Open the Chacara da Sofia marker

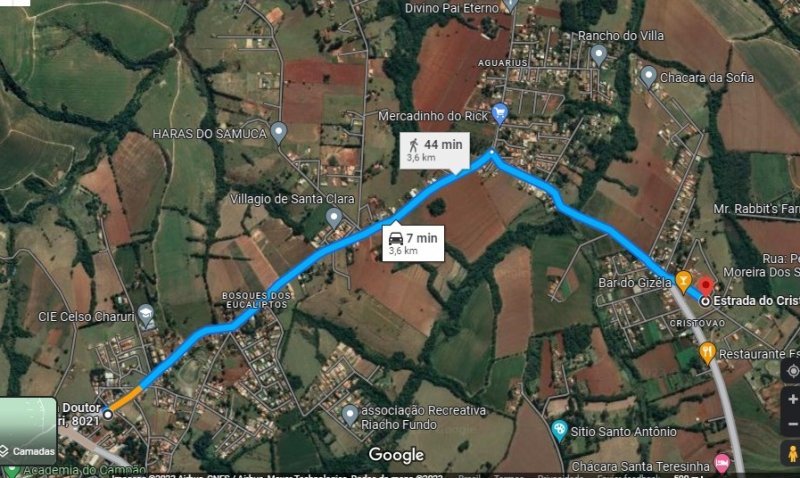click(x=648, y=77)
